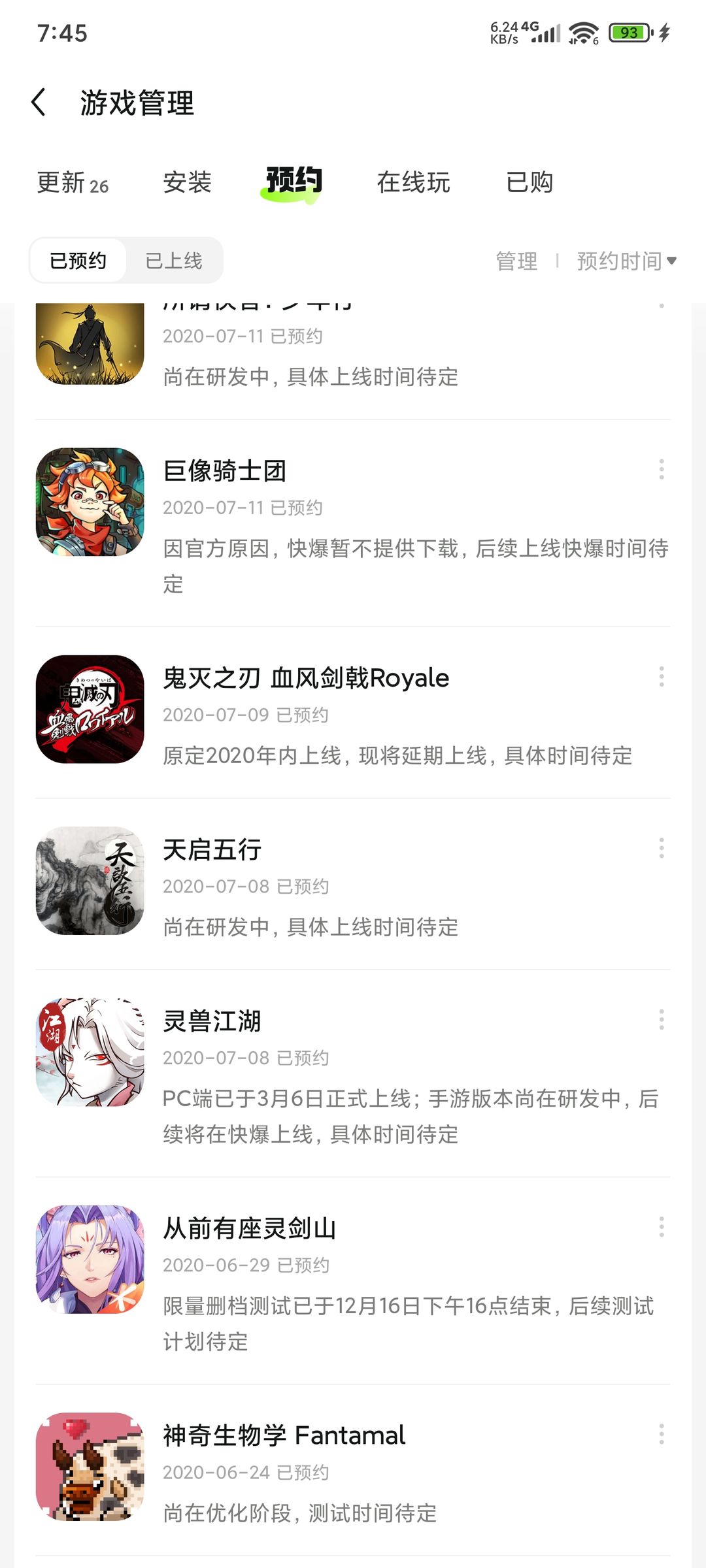The width and height of the screenshot is (706, 1568).
Task: Open 神奇生物学 Fantamal game entry
Action: [284, 1435]
